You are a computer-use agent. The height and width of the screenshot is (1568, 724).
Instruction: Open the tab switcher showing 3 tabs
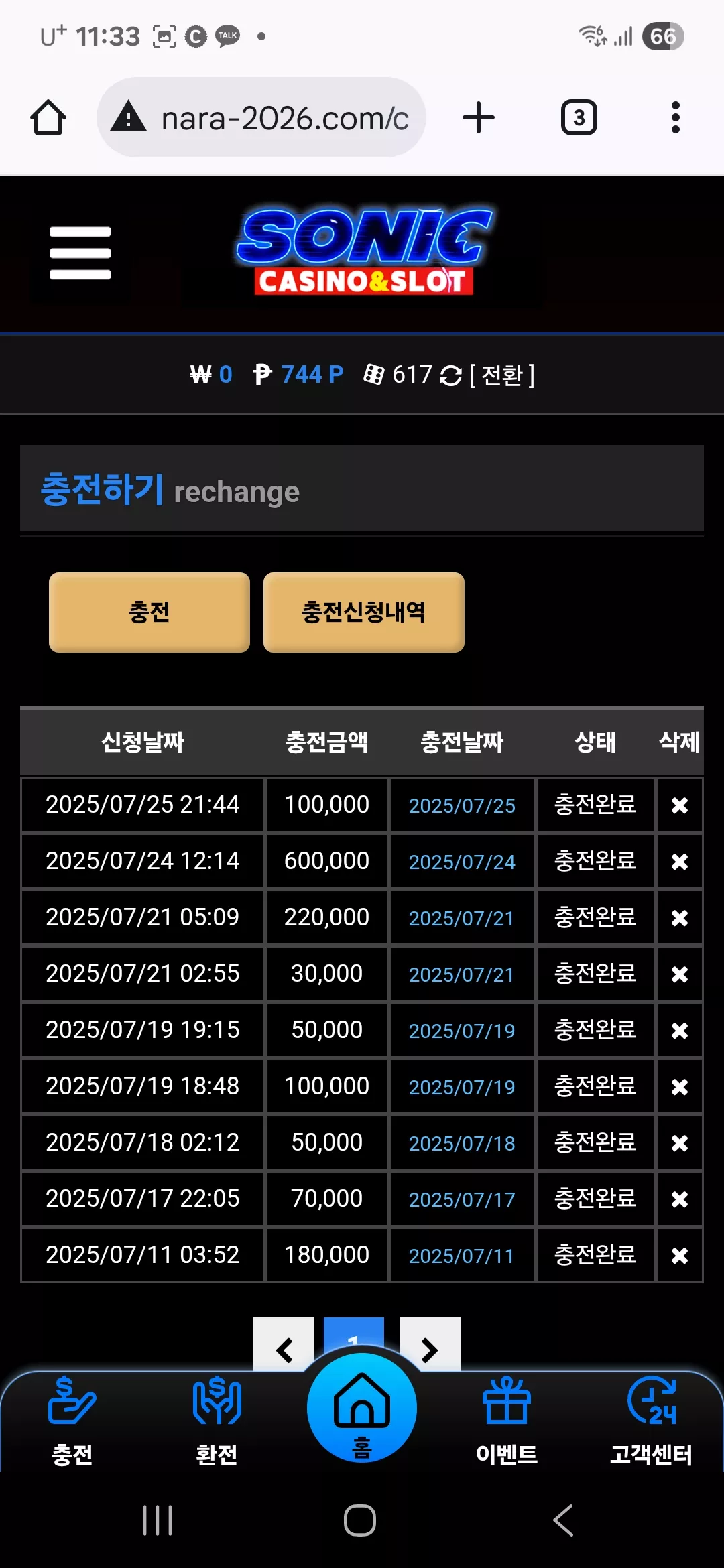[x=579, y=118]
